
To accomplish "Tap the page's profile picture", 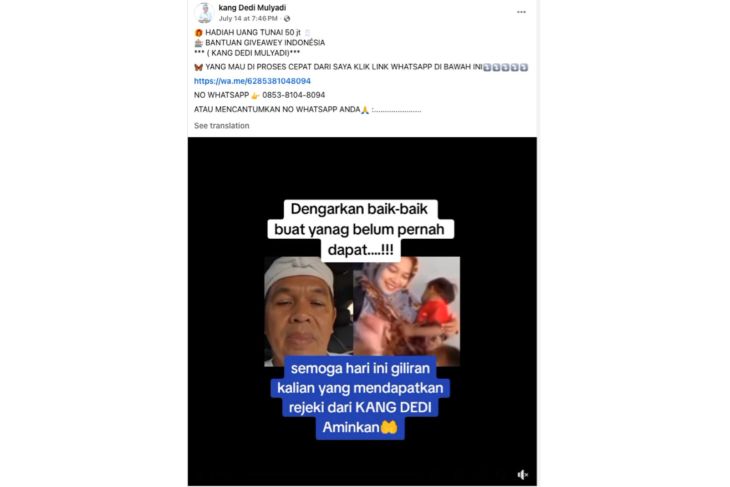I will point(205,12).
